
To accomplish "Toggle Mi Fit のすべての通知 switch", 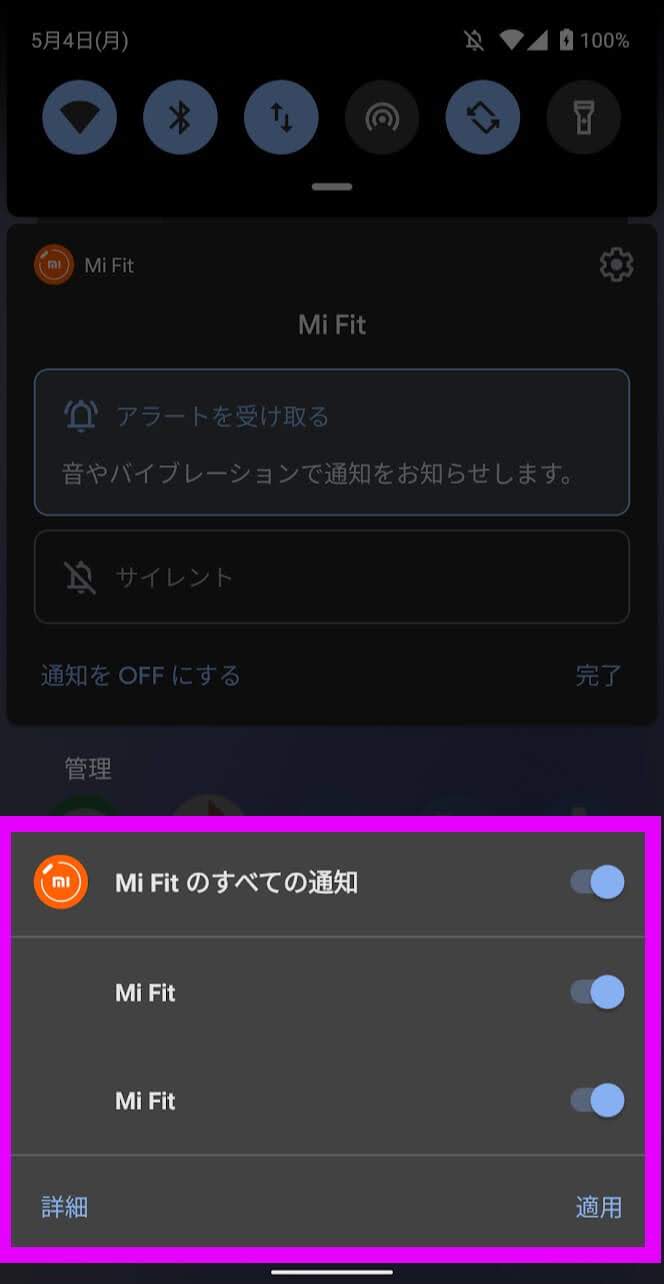I will 598,882.
